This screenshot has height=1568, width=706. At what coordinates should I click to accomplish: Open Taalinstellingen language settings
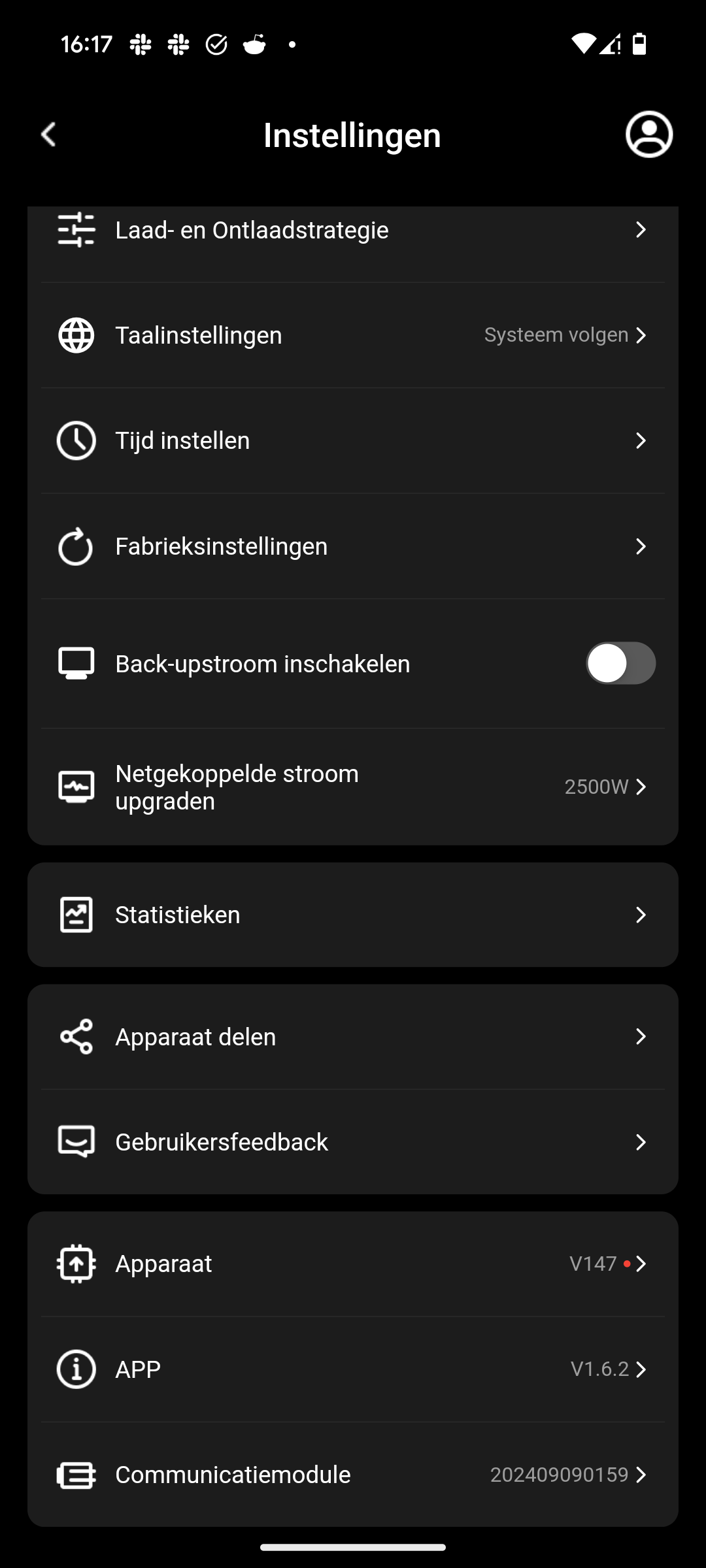coord(353,335)
